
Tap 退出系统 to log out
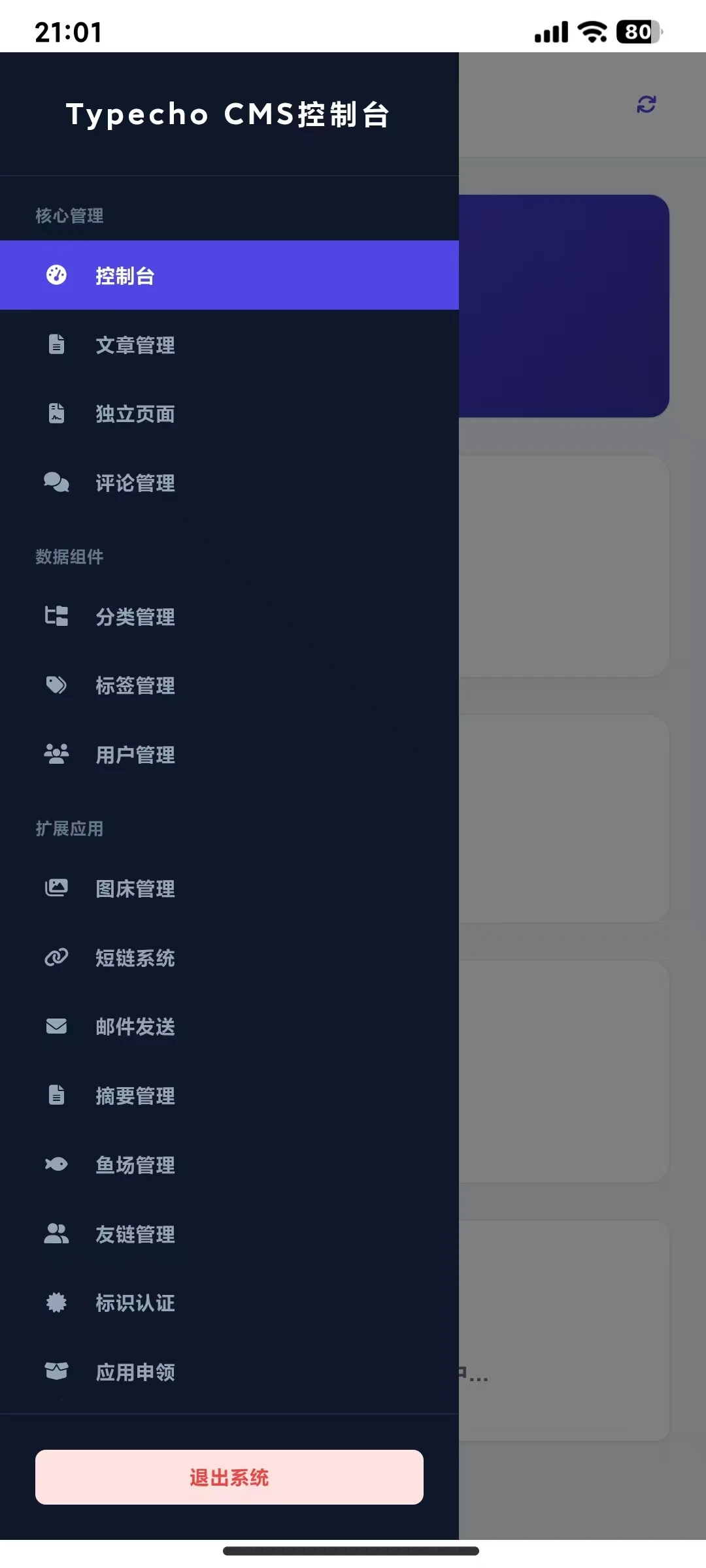click(x=229, y=1477)
